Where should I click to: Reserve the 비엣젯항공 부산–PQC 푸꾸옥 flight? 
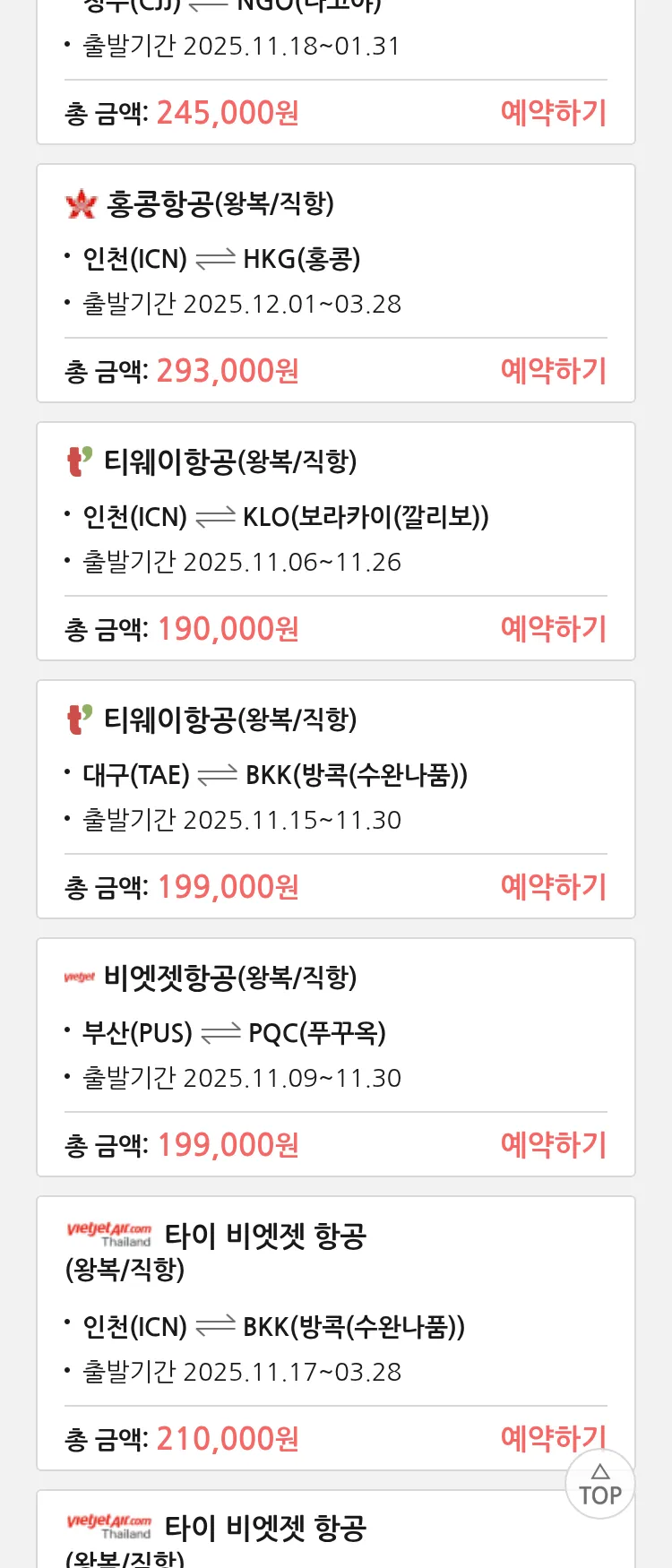[553, 1145]
